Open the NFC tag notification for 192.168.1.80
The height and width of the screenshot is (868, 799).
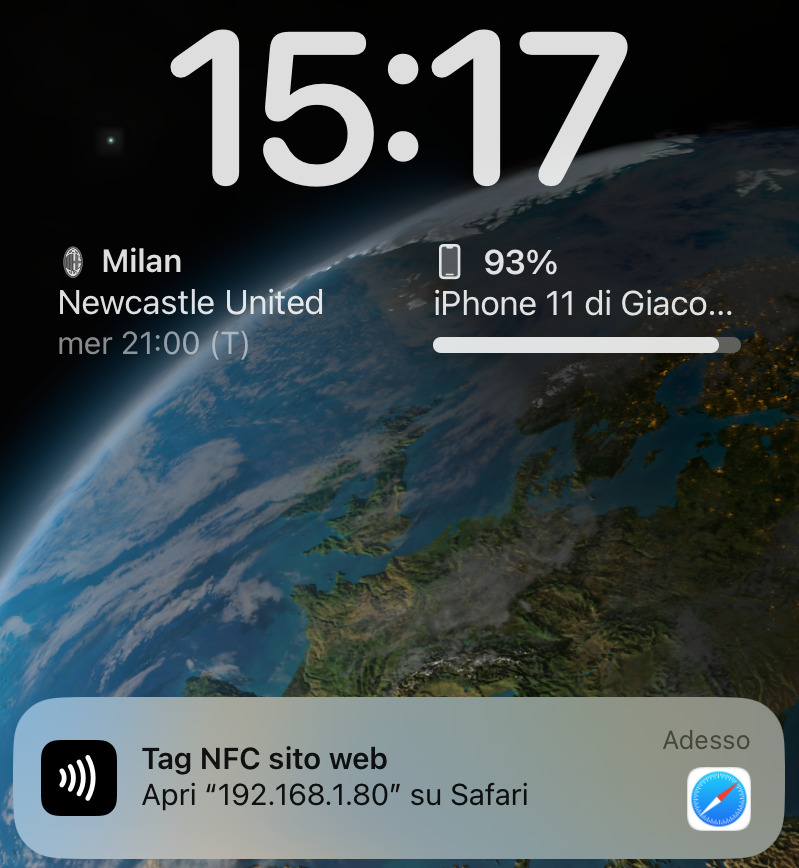click(398, 778)
